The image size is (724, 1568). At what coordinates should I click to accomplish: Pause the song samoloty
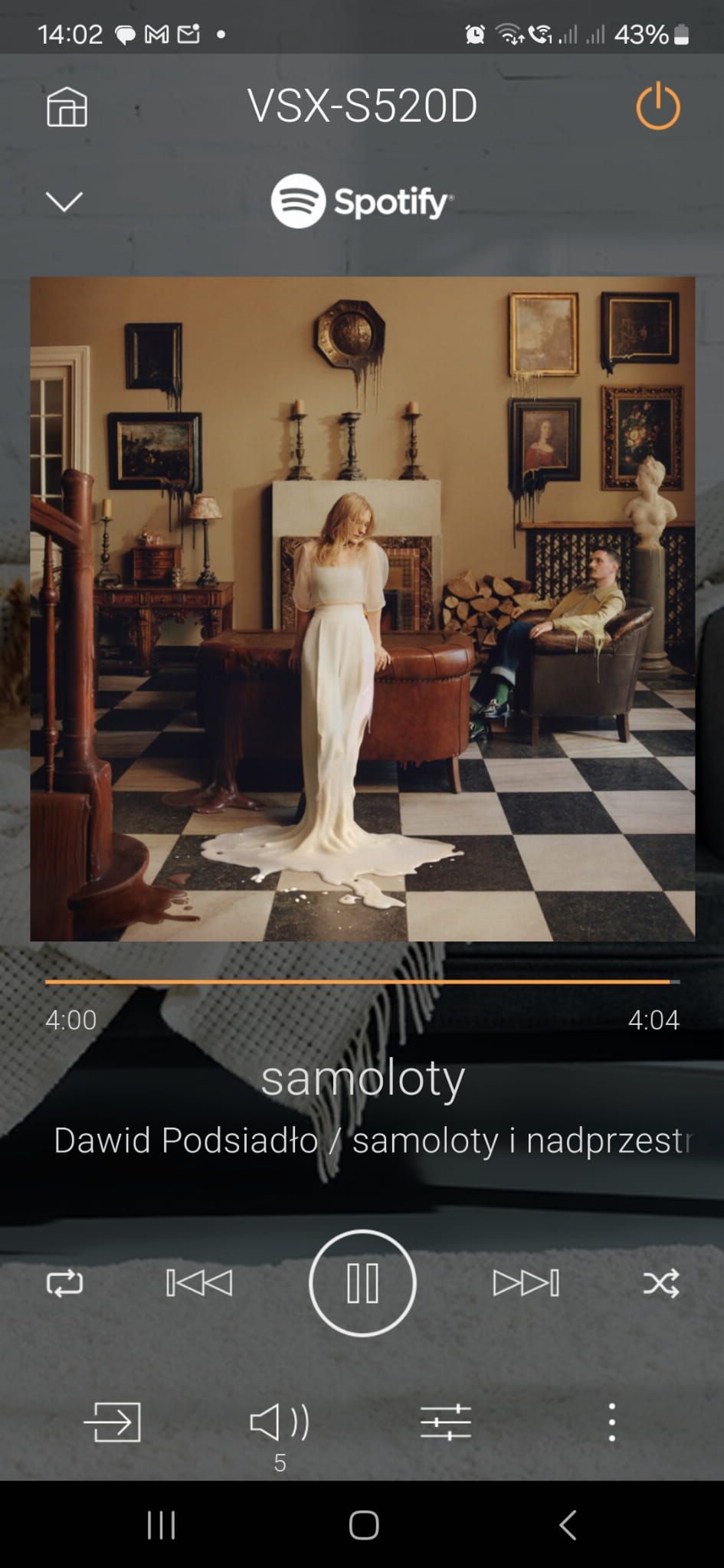coord(362,1283)
